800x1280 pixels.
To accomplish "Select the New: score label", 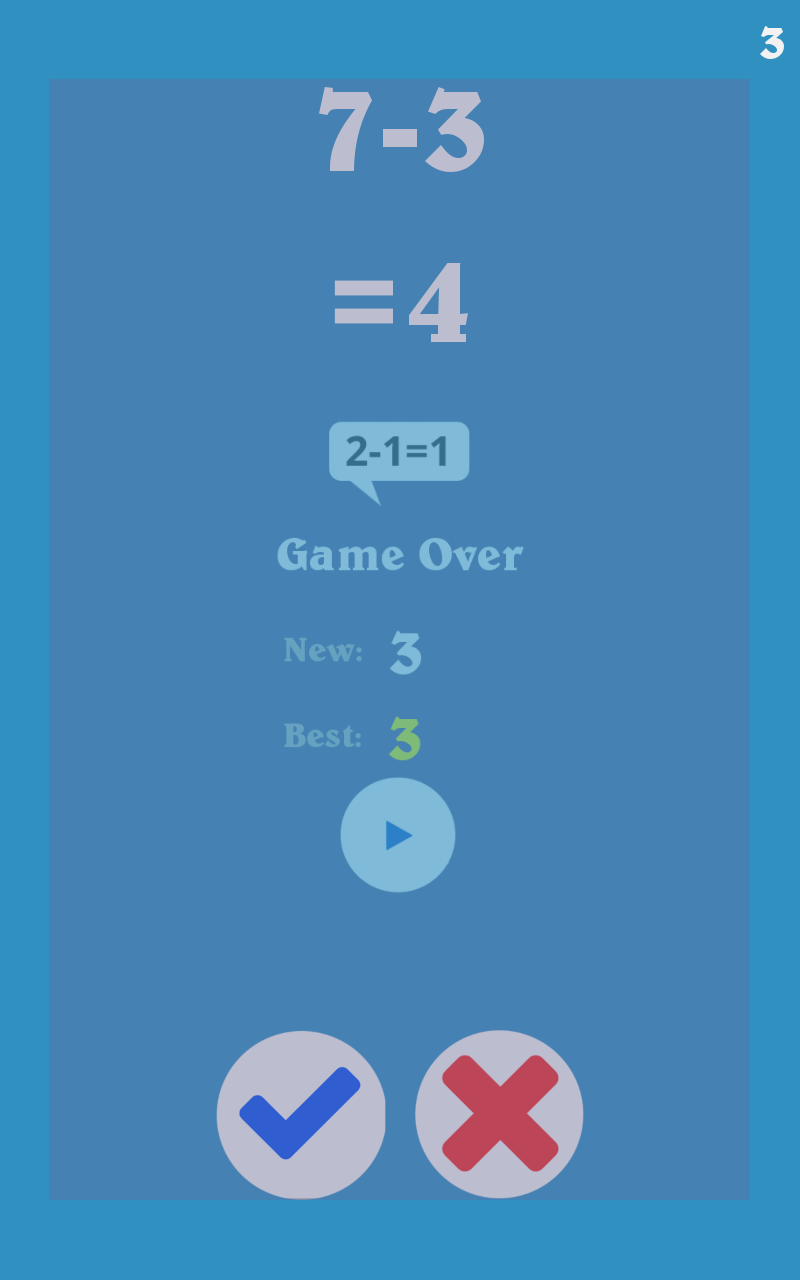I will [x=323, y=650].
